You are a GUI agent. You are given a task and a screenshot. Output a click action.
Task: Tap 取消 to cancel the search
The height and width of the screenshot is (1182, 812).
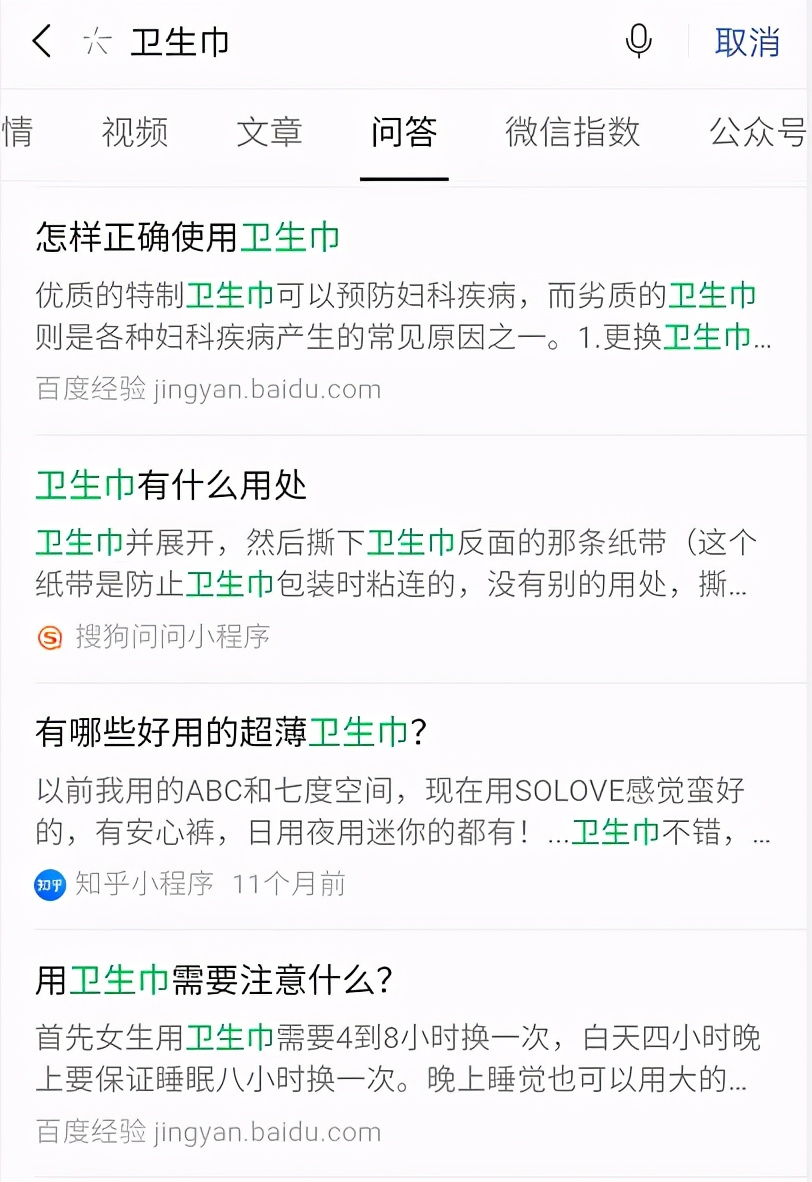click(x=746, y=42)
